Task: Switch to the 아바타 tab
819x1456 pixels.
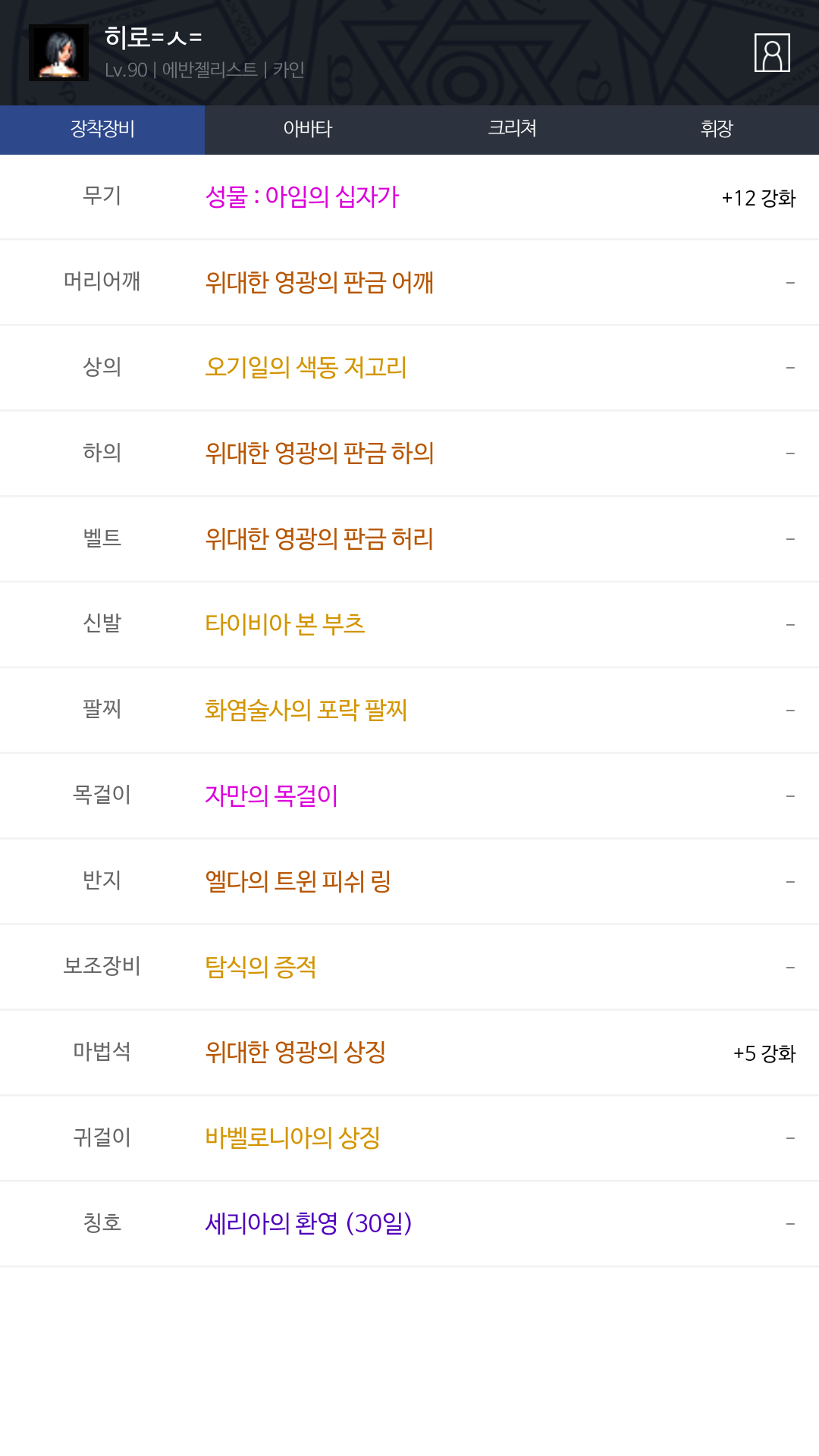Action: point(307,129)
